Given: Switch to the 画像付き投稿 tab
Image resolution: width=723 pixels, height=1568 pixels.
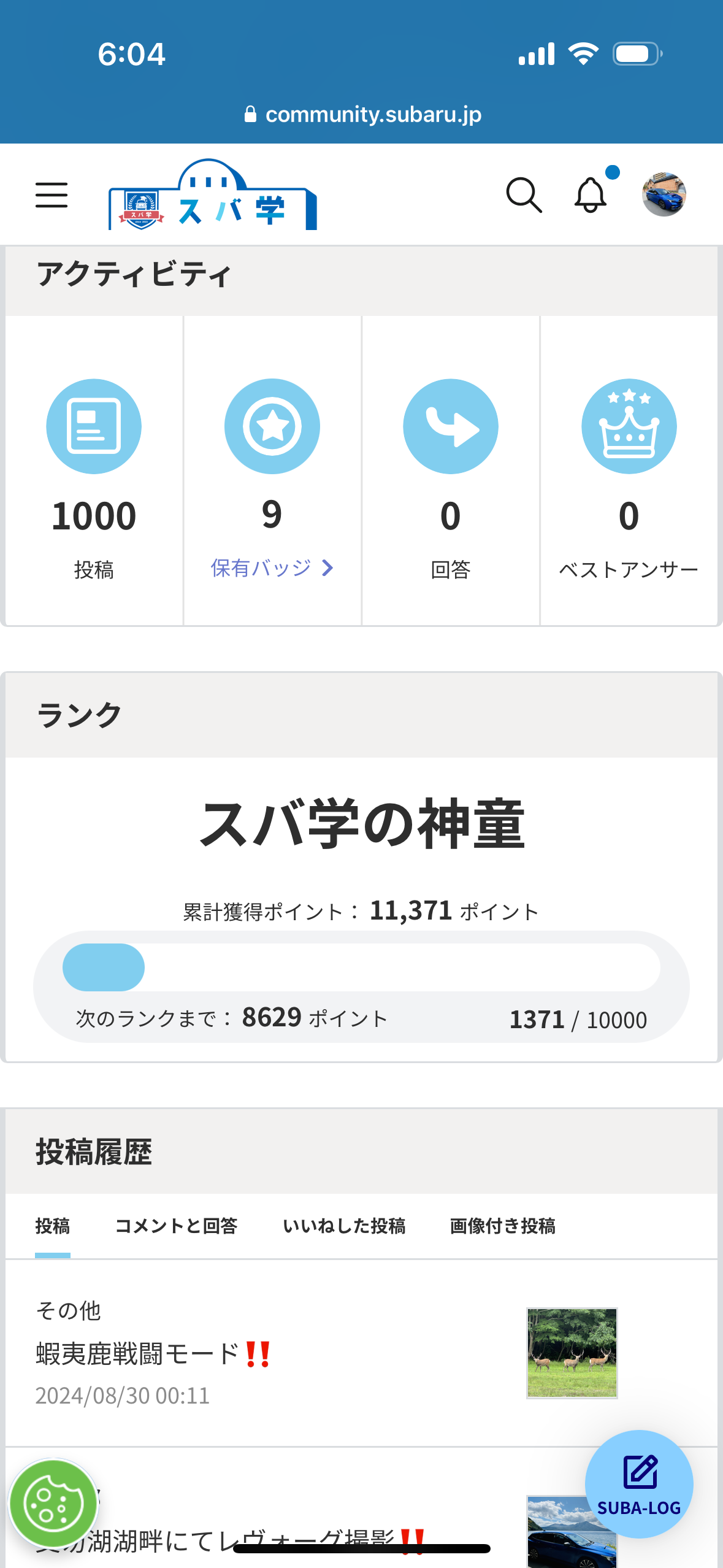Looking at the screenshot, I should (x=503, y=1226).
